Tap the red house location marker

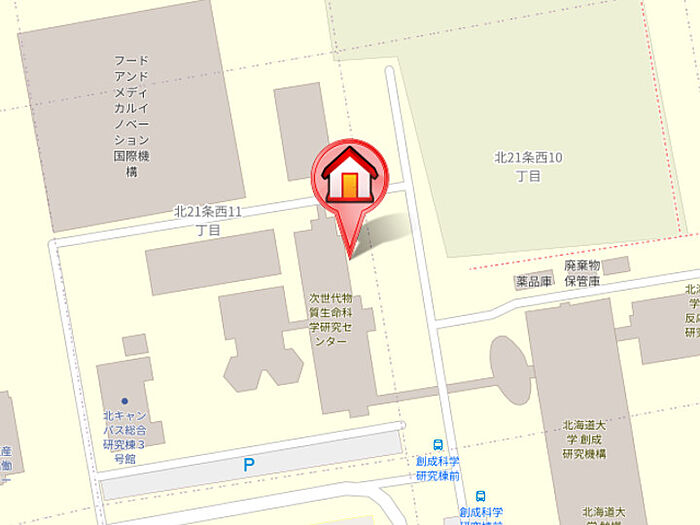350,178
